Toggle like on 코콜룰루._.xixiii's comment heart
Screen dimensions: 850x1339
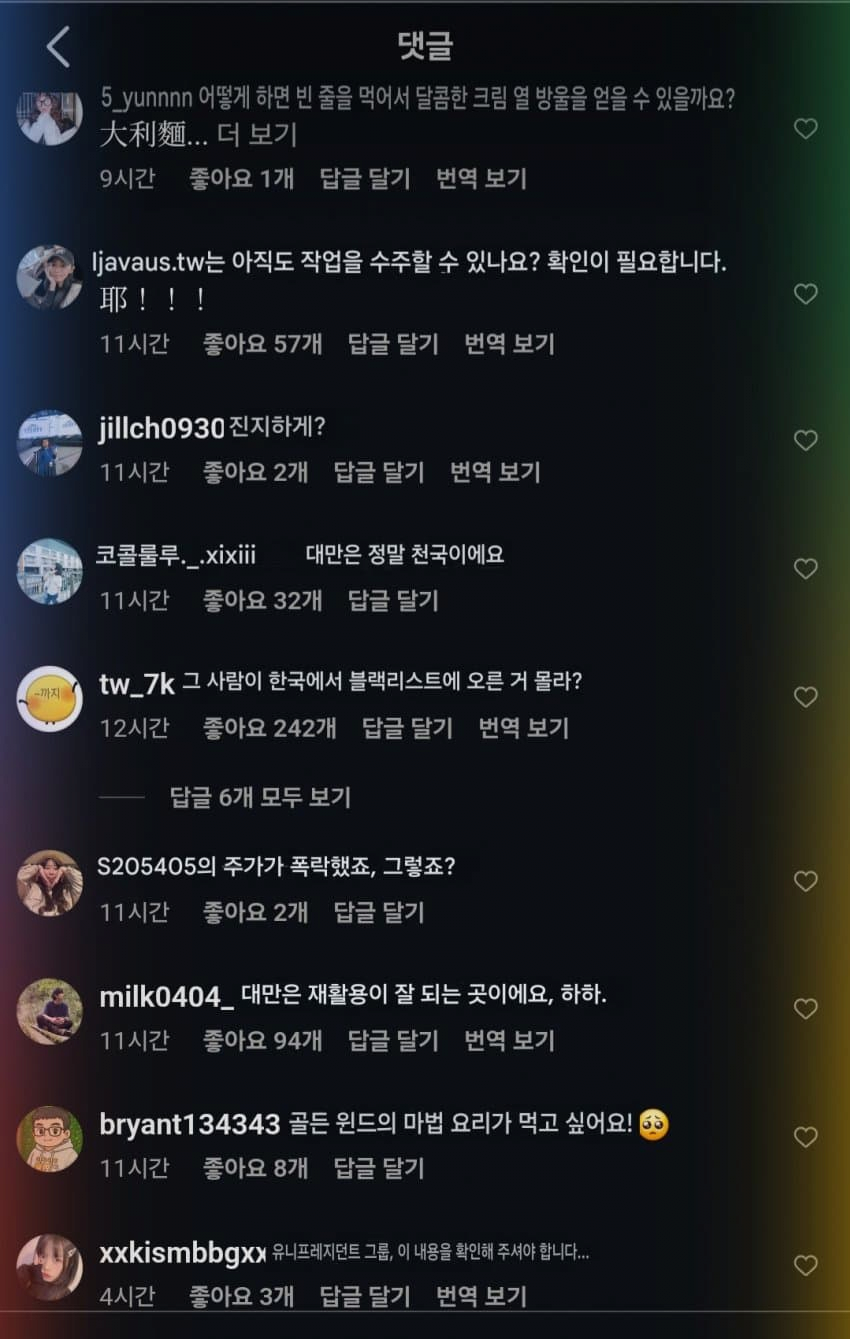point(806,567)
